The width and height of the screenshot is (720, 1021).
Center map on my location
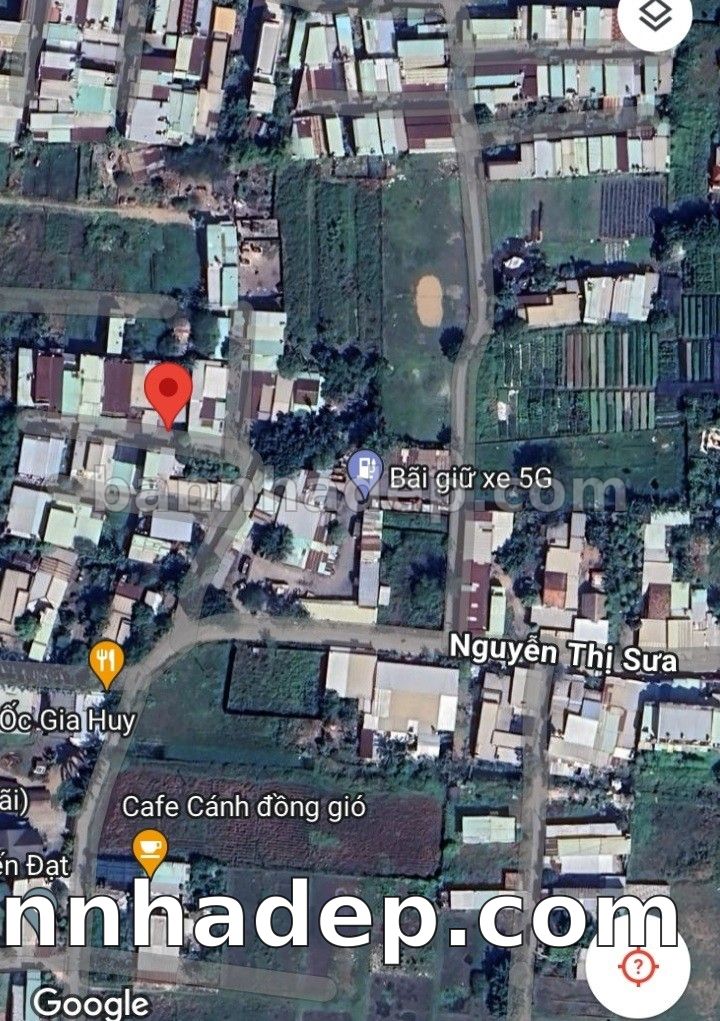coord(638,967)
